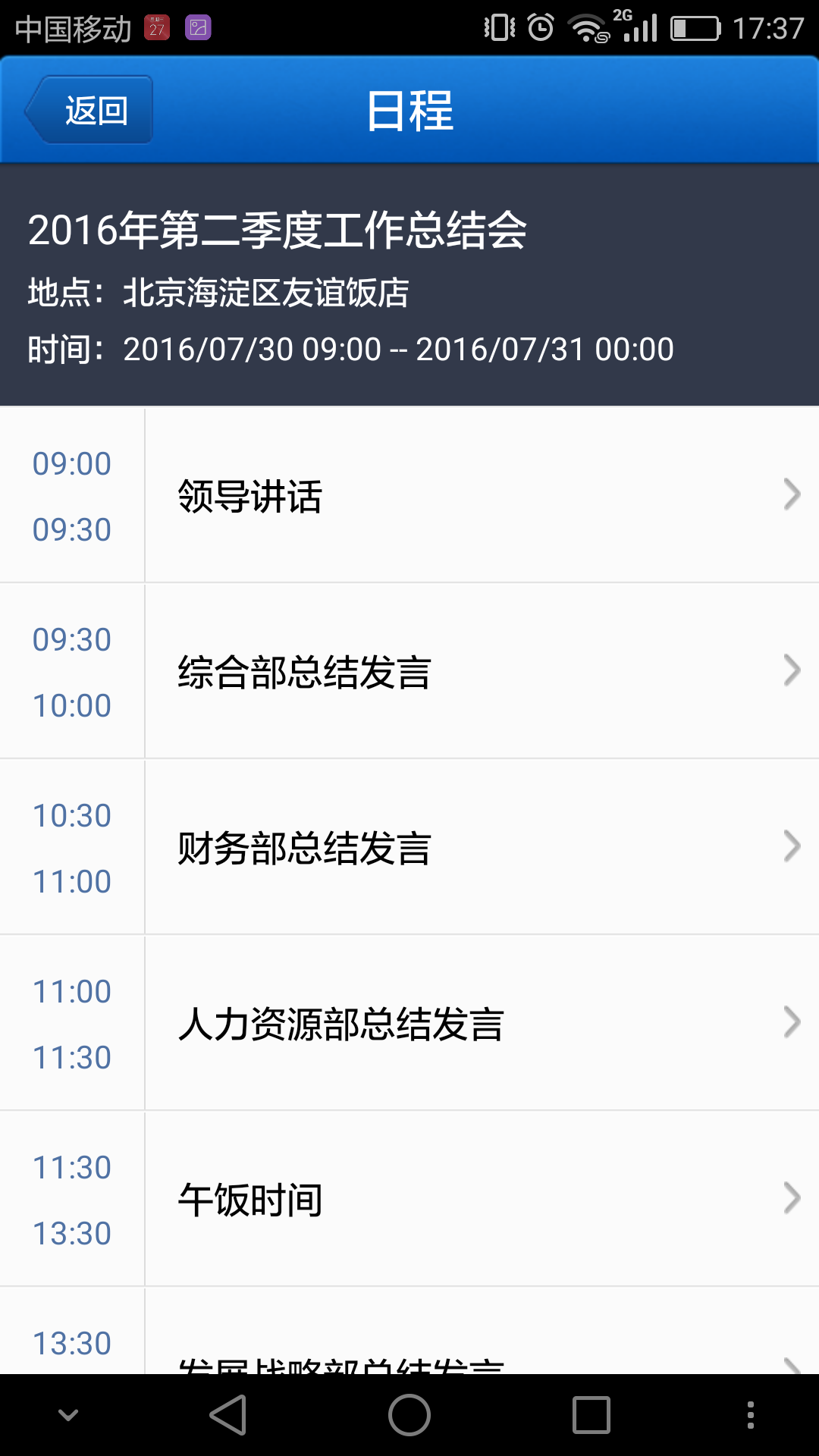Open the recent apps view
Image resolution: width=819 pixels, height=1456 pixels.
pos(591,1415)
